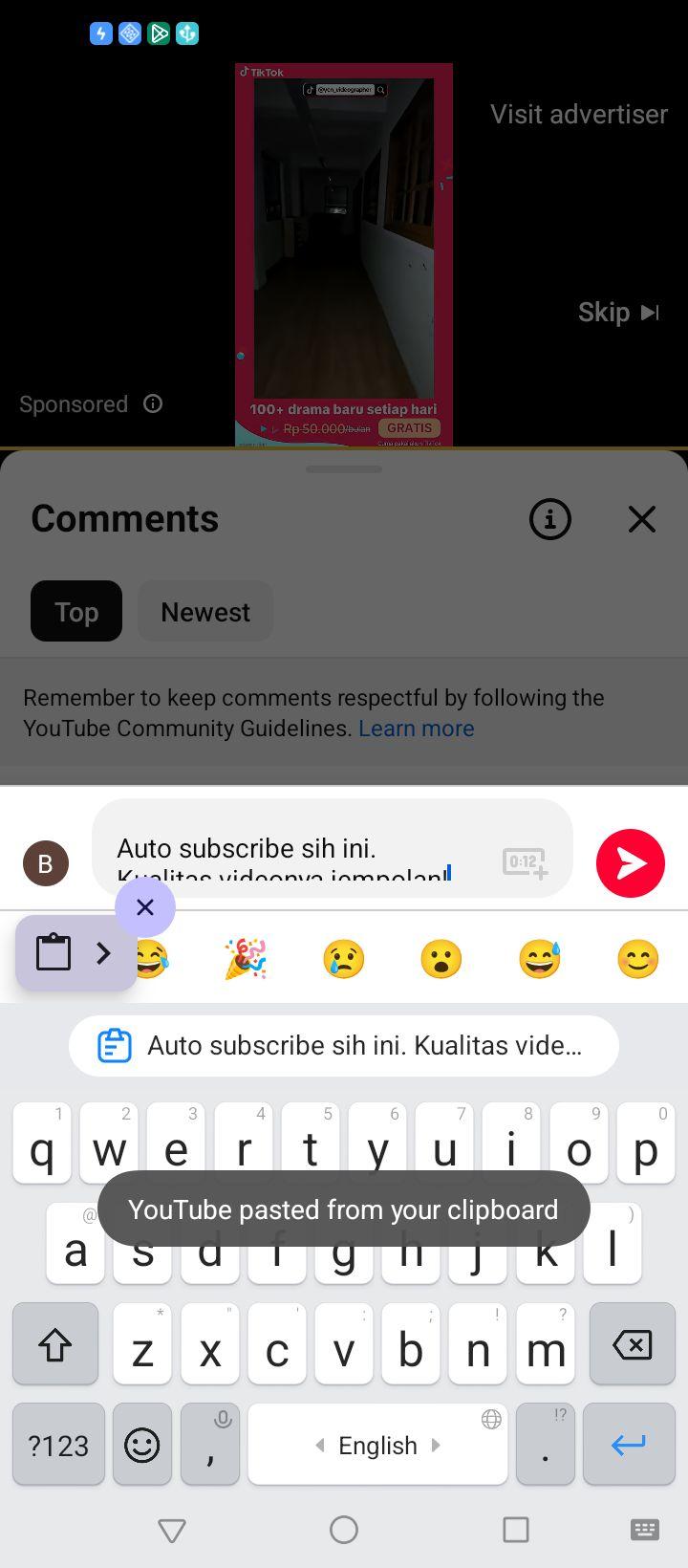Tap the backspace key
The image size is (688, 1568).
[633, 1344]
